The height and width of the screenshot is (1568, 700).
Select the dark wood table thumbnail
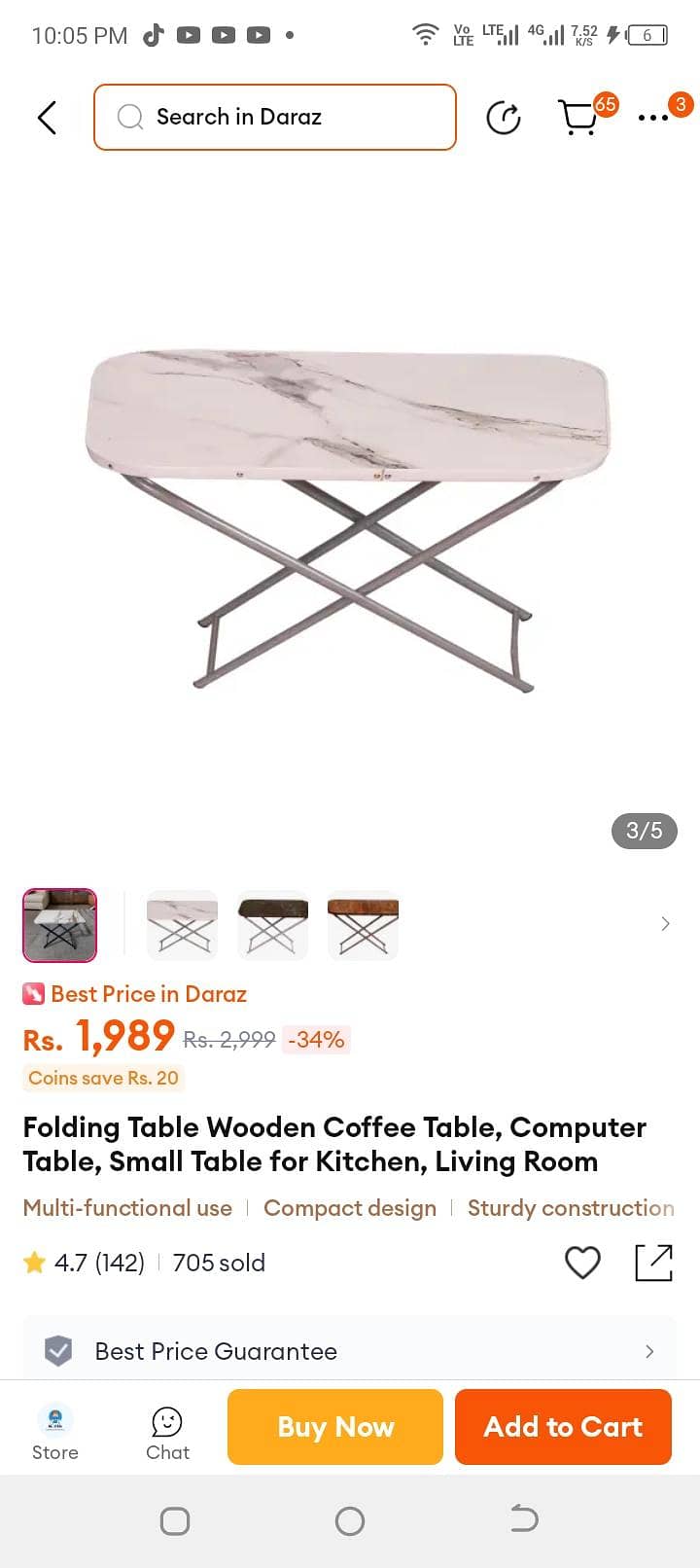pos(272,925)
